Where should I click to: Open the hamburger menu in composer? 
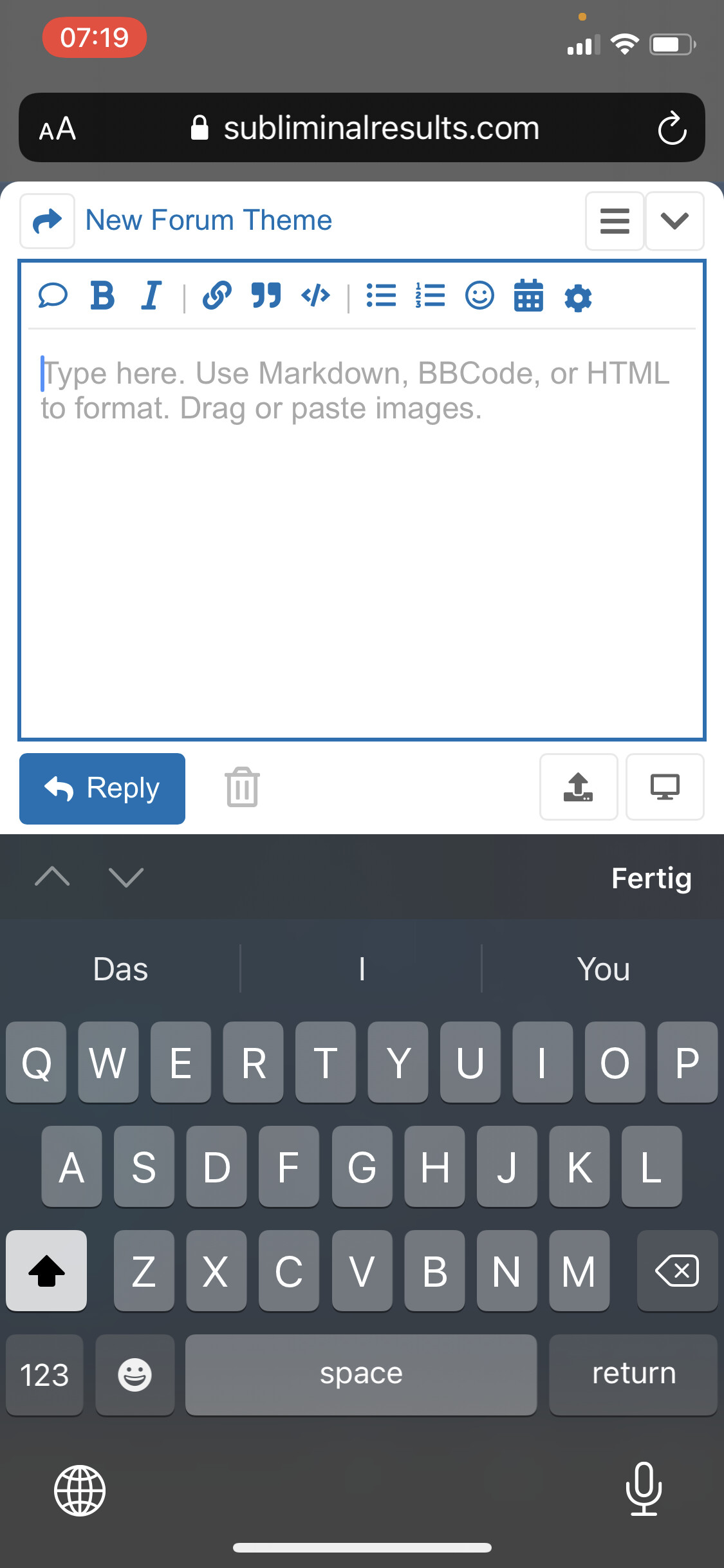click(615, 221)
